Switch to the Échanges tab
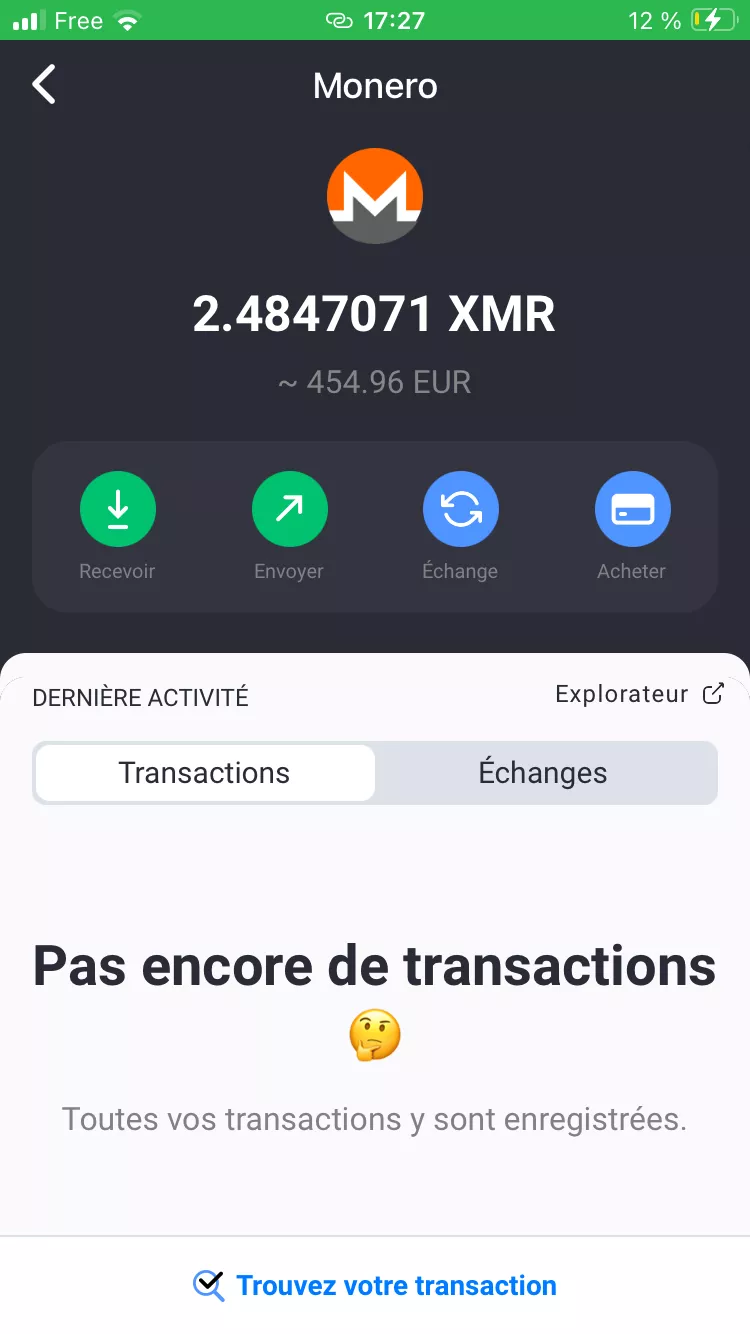Image resolution: width=750 pixels, height=1334 pixels. 543,773
